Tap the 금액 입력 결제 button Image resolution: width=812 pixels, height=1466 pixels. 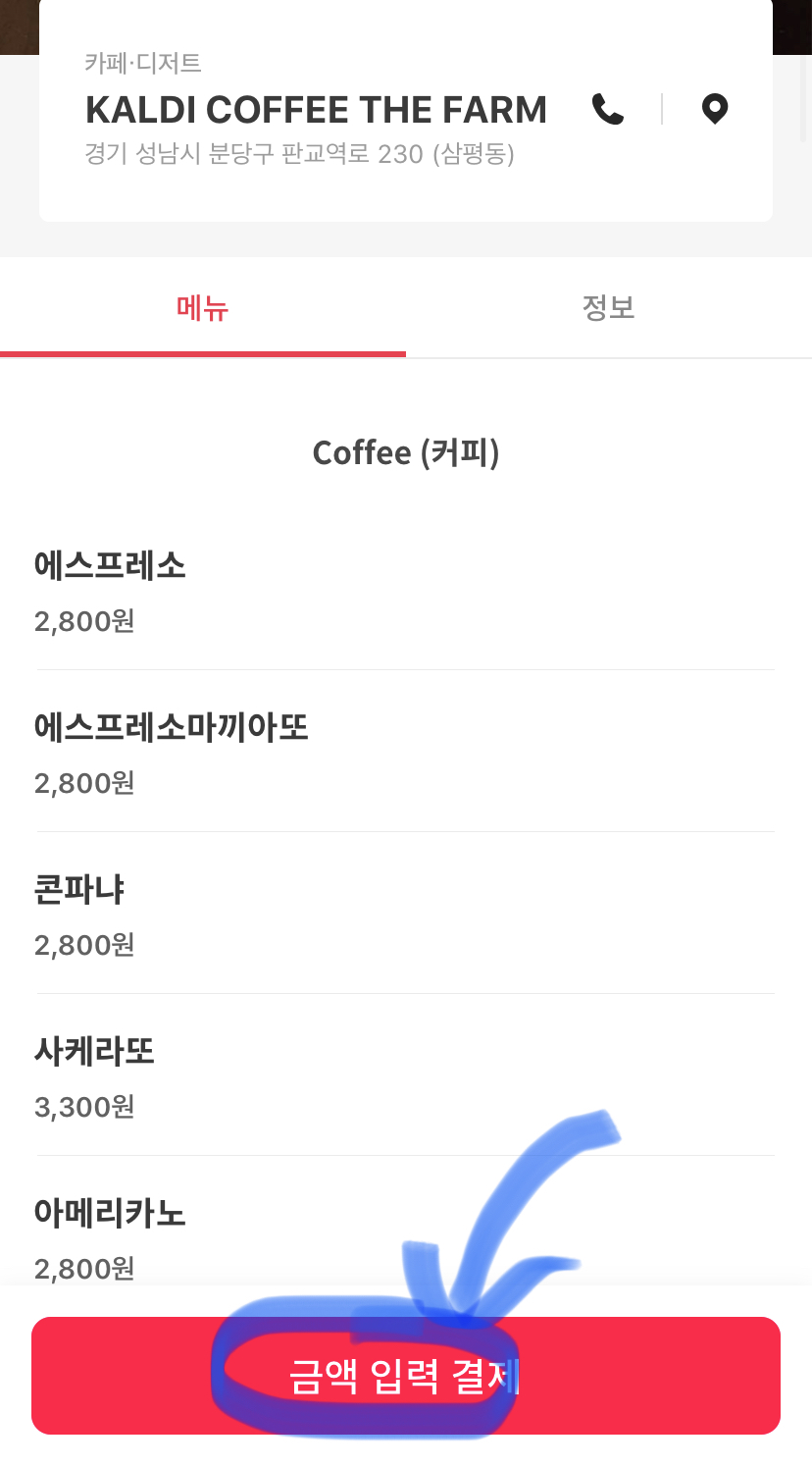(x=405, y=1376)
